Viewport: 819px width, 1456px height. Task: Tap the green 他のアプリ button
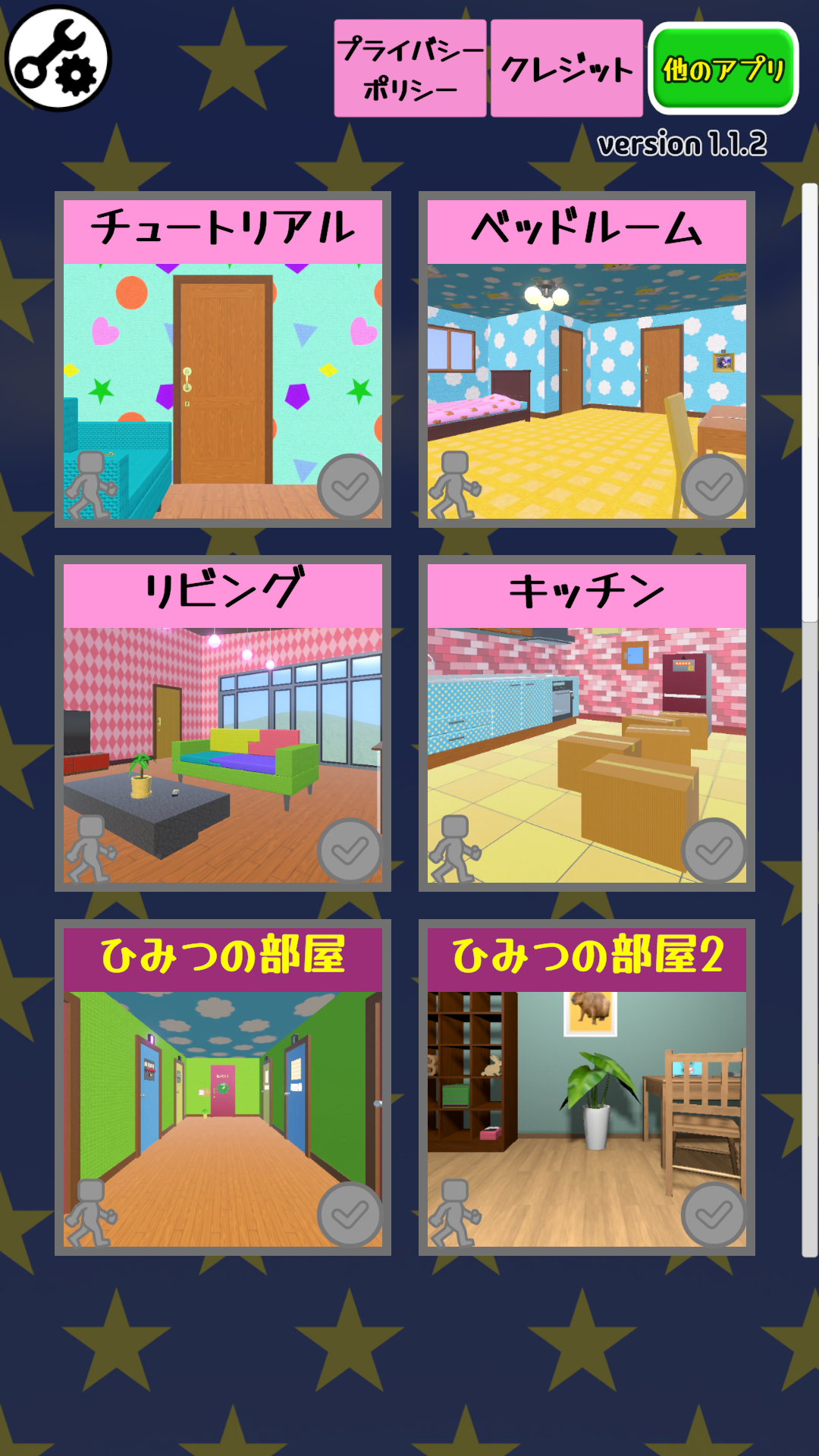723,69
